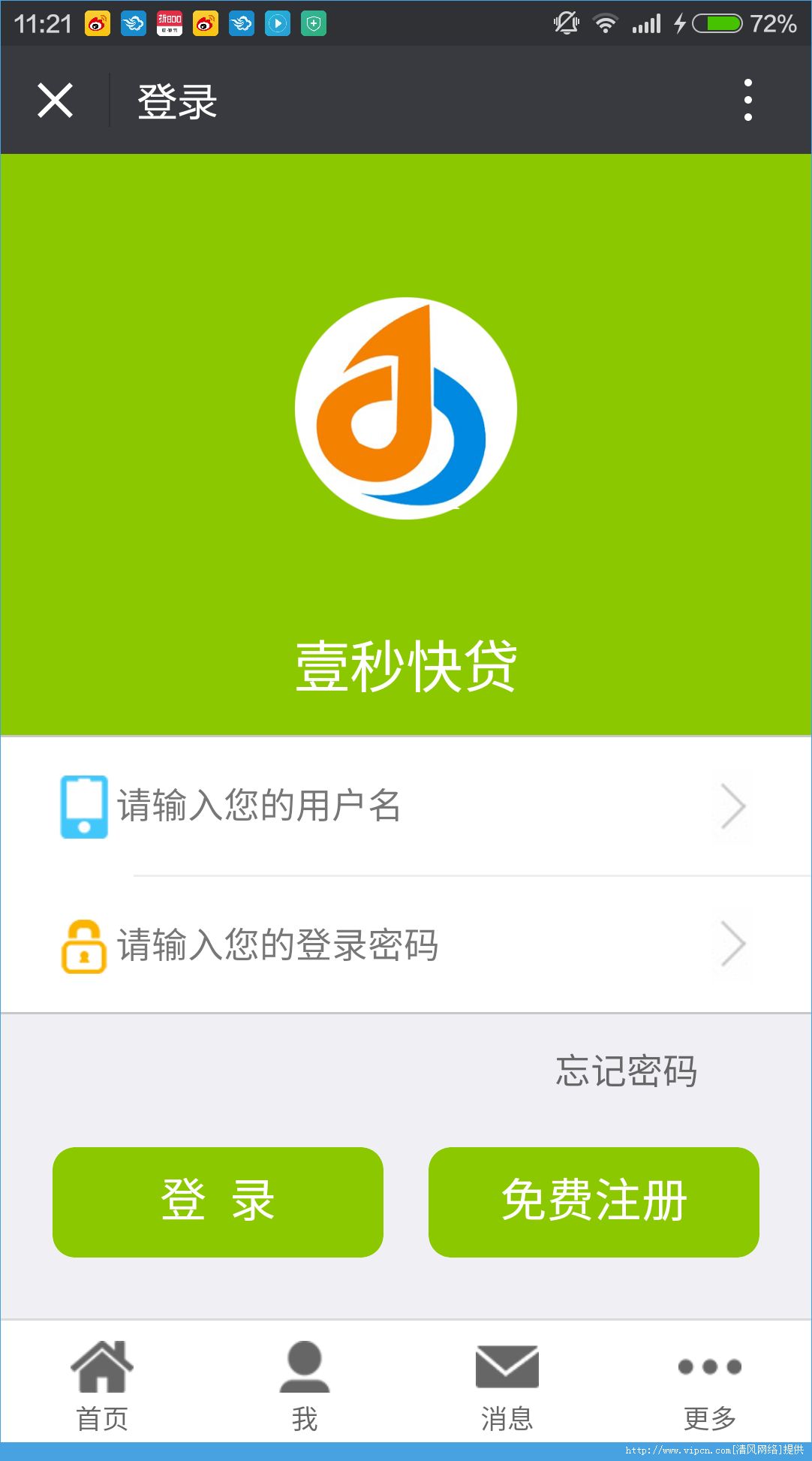Open the 消息 messages tab
The image size is (812, 1461).
(507, 1385)
